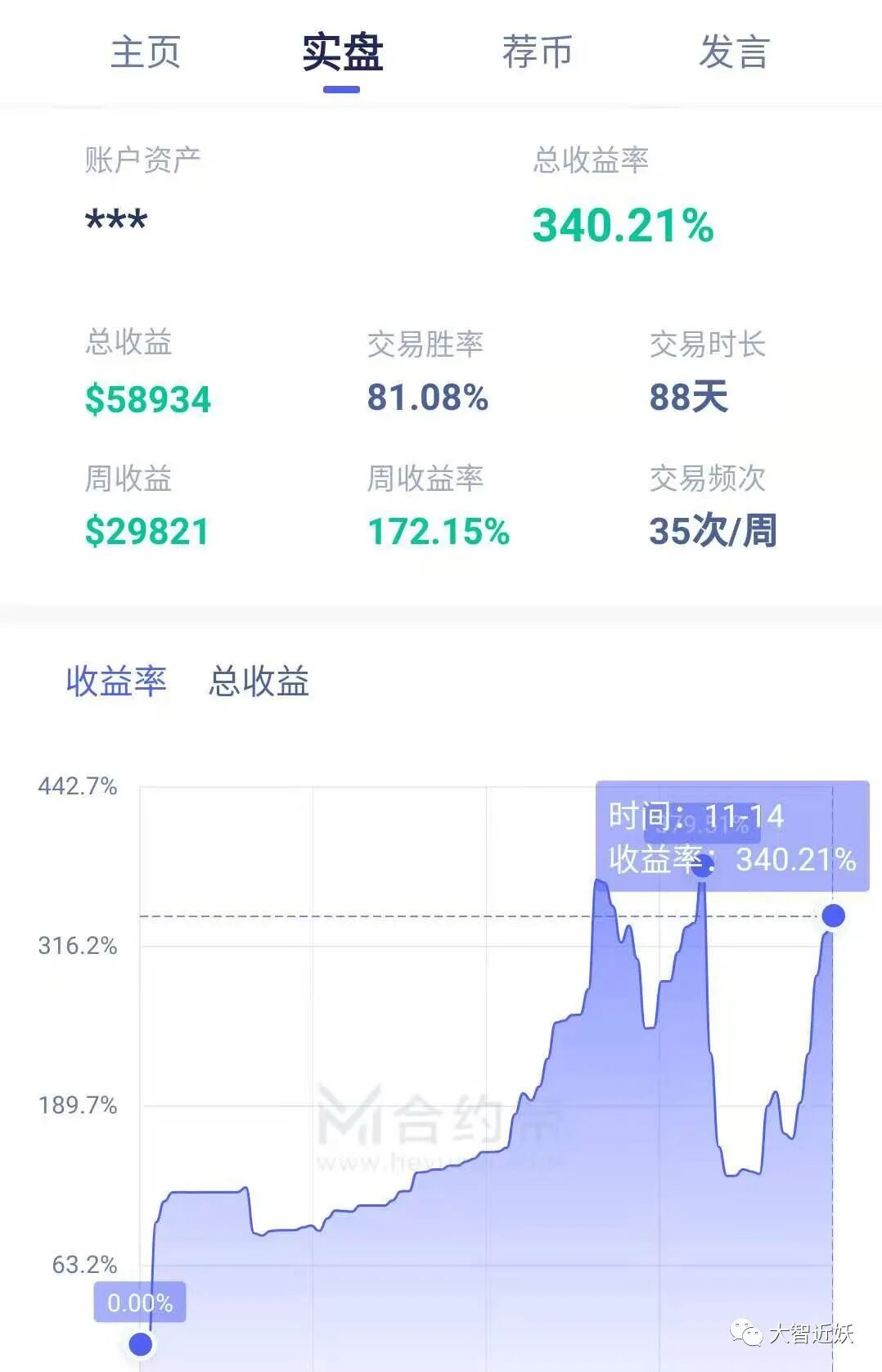This screenshot has width=882, height=1372.
Task: Switch chart to 总收益
Action: tap(259, 681)
